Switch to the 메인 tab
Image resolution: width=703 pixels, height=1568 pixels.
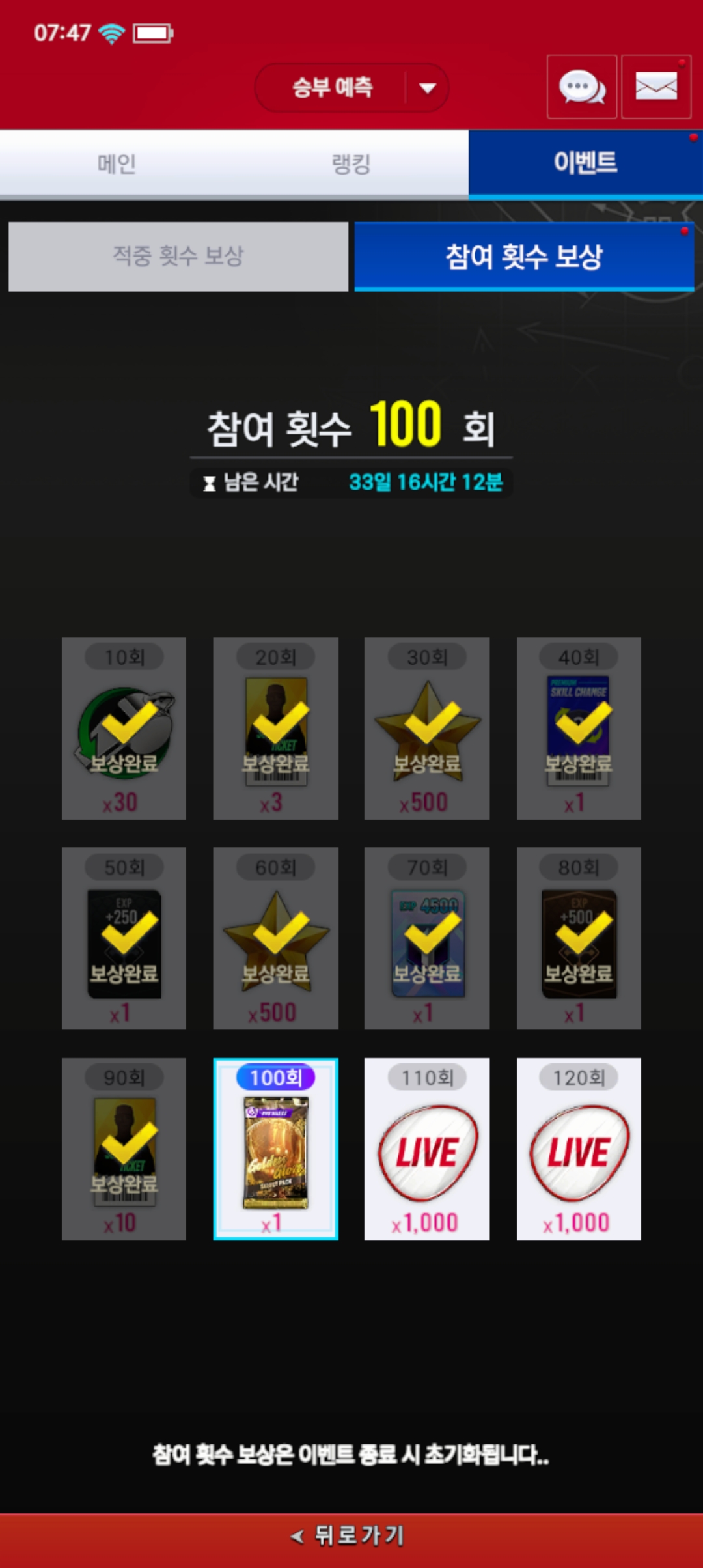tap(117, 163)
